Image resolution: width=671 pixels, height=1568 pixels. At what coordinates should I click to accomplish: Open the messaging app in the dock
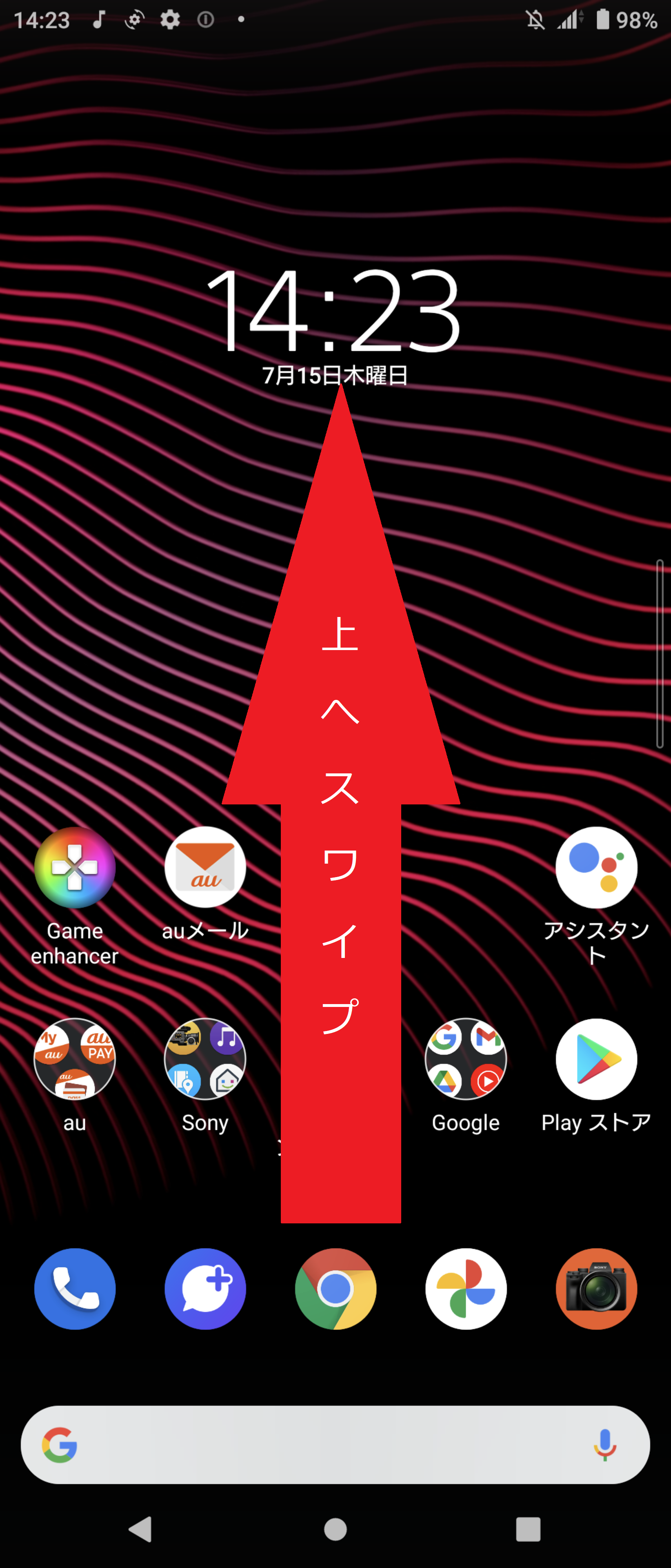(x=205, y=1290)
